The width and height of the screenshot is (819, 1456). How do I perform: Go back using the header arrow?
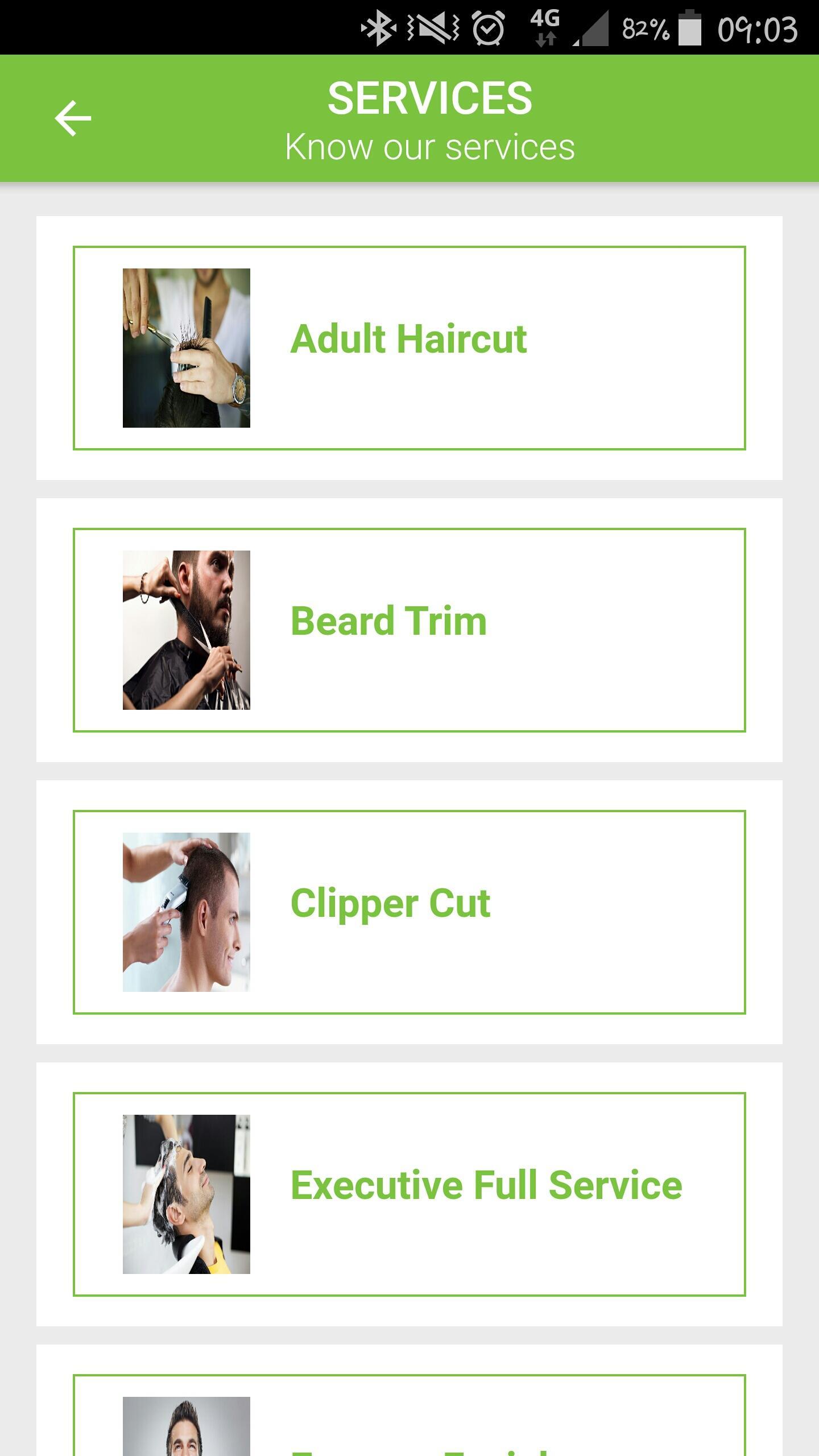[73, 118]
